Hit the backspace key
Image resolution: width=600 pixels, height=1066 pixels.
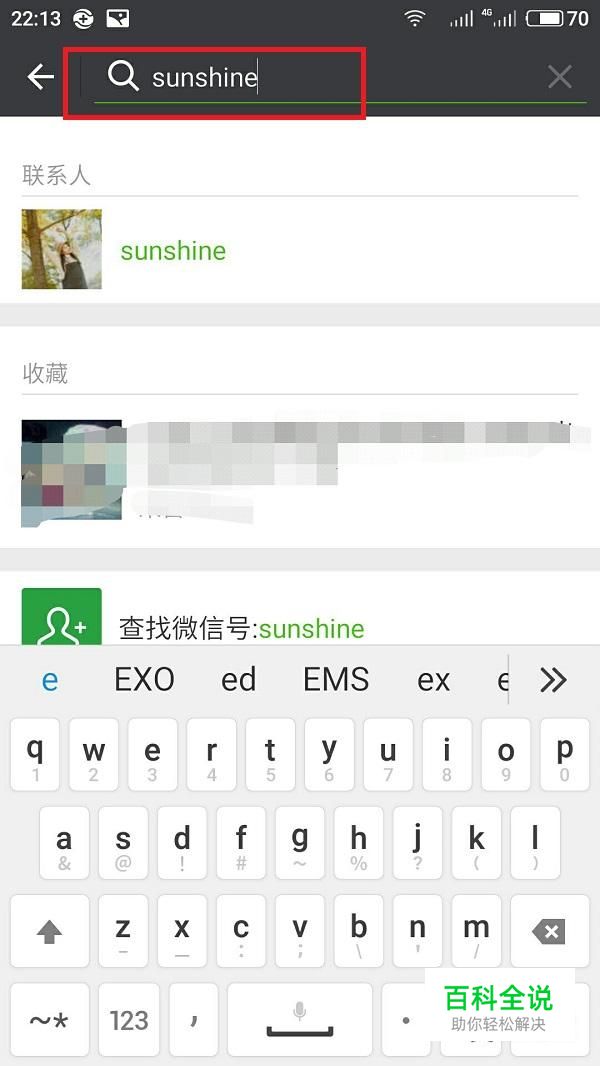(549, 932)
